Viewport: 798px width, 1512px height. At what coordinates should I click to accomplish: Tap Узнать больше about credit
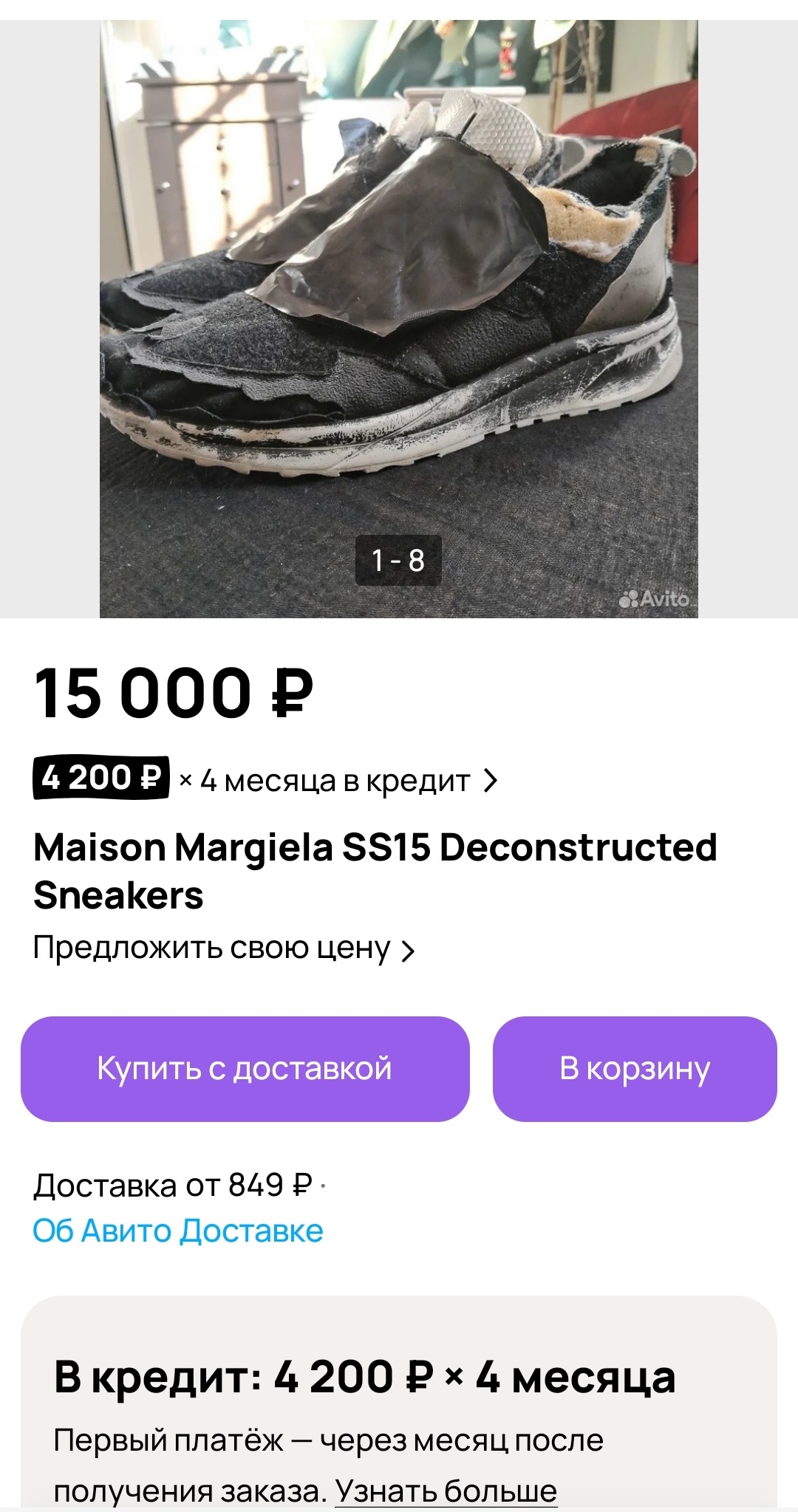(446, 1491)
